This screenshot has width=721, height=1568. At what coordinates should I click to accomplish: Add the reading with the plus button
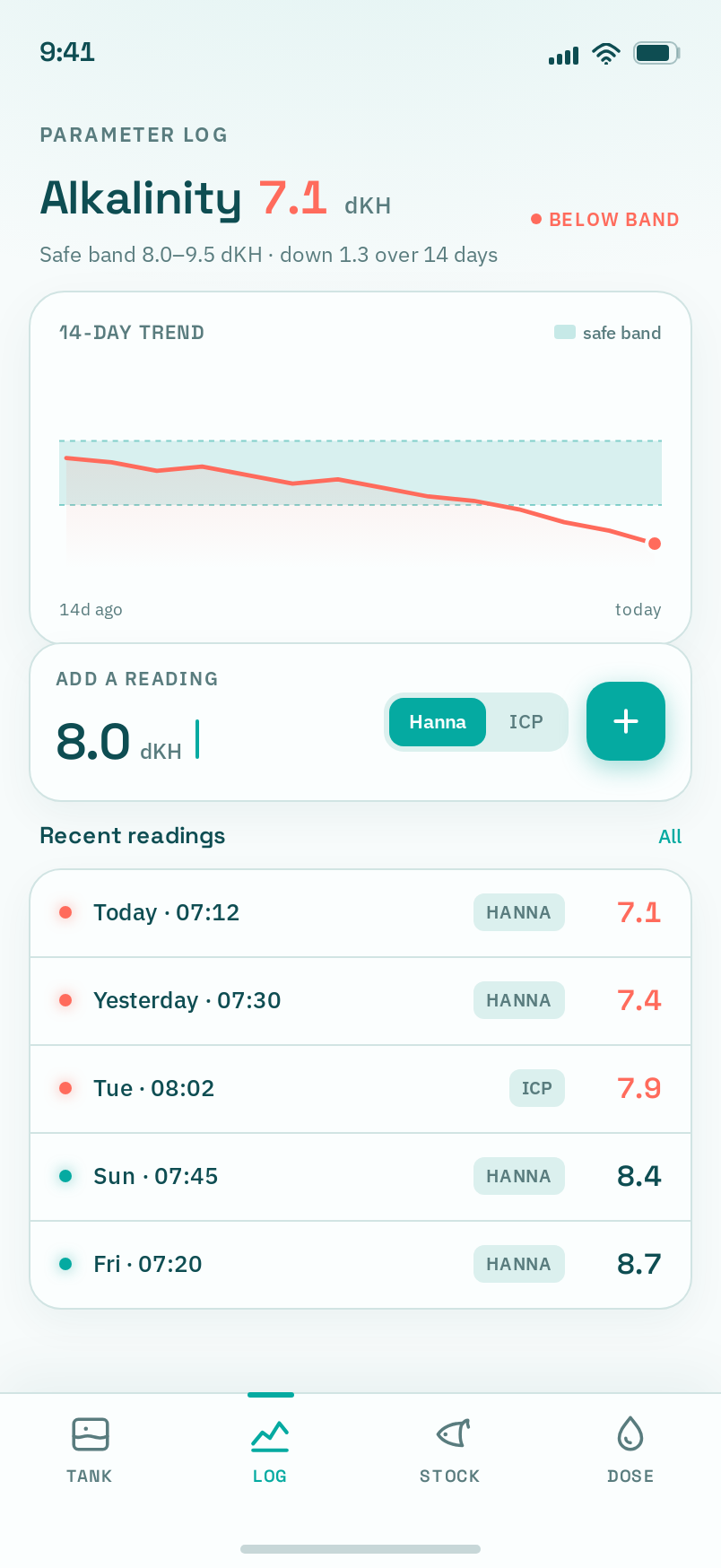626,721
